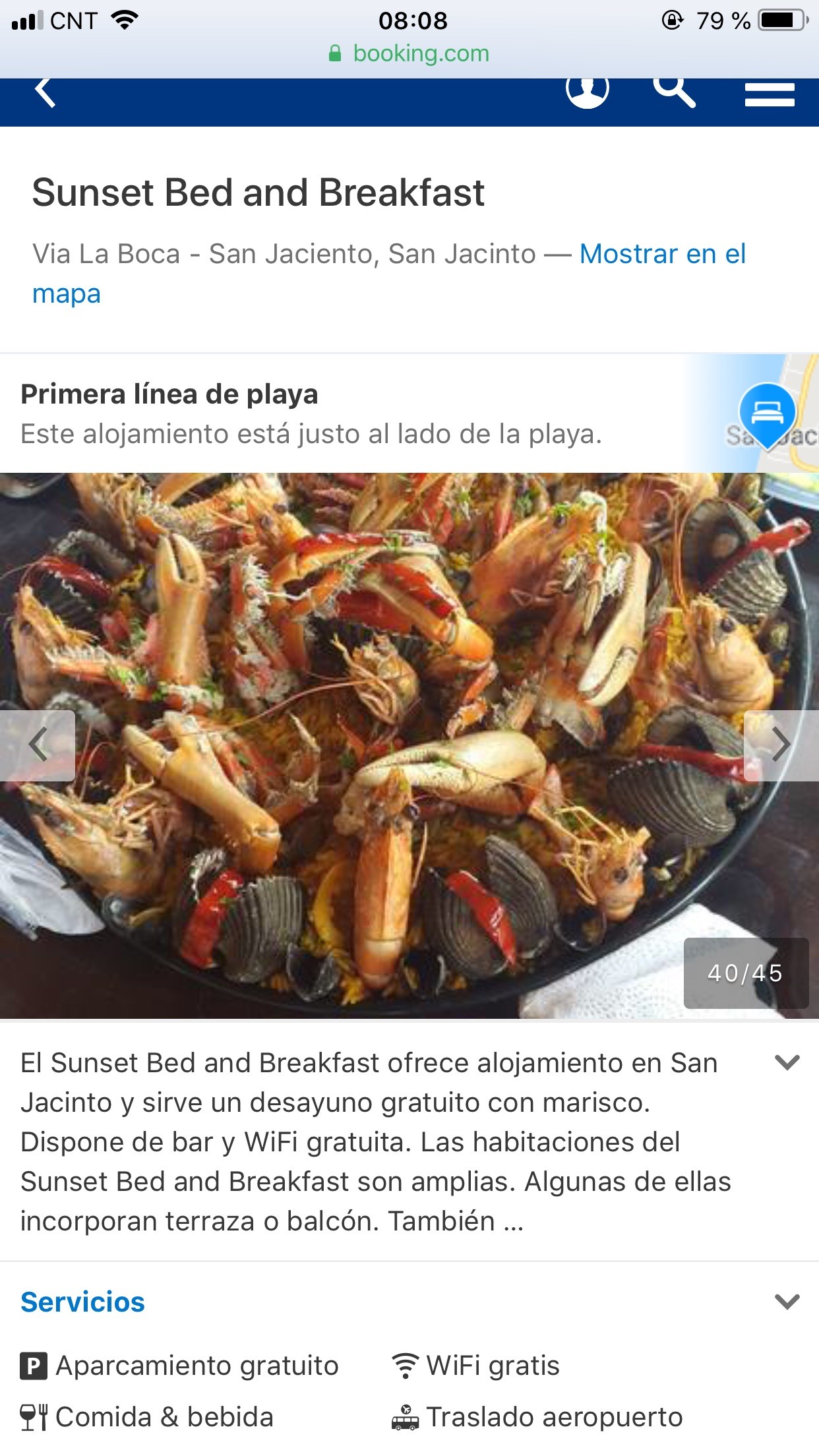The width and height of the screenshot is (819, 1456).
Task: Tap the 'Mostrar en el mapa' link
Action: [x=662, y=255]
